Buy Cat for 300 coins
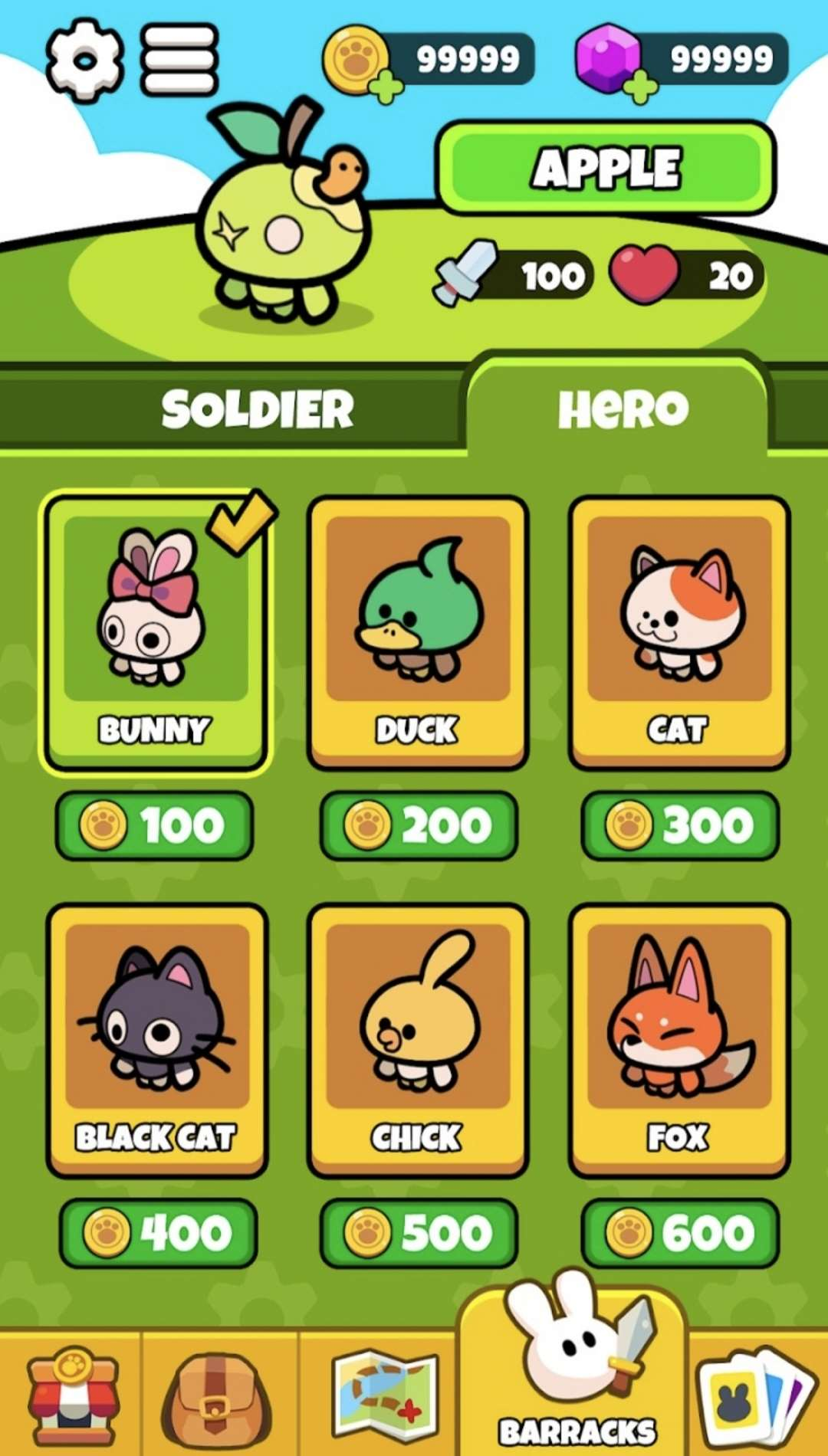Viewport: 828px width, 1456px height. tap(680, 825)
